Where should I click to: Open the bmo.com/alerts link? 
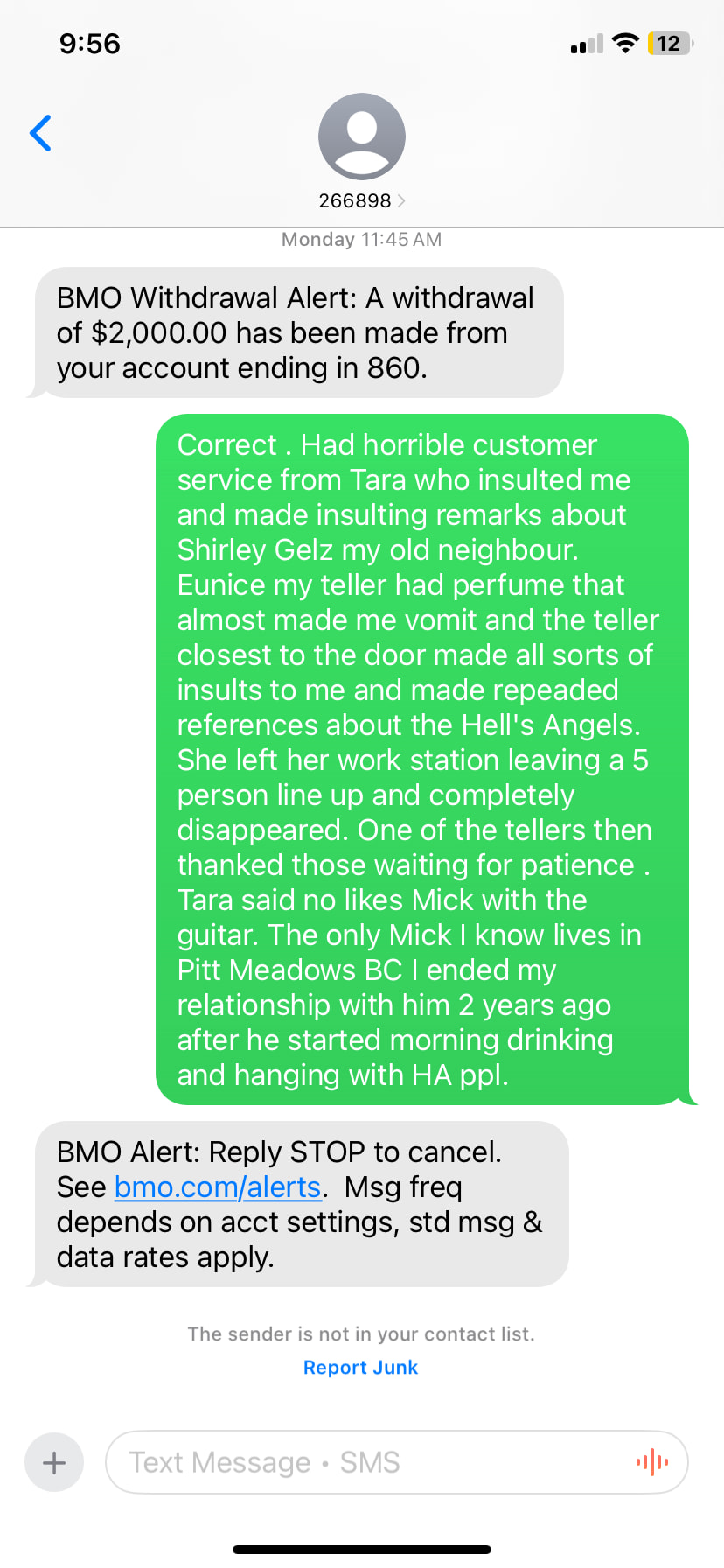point(218,1186)
